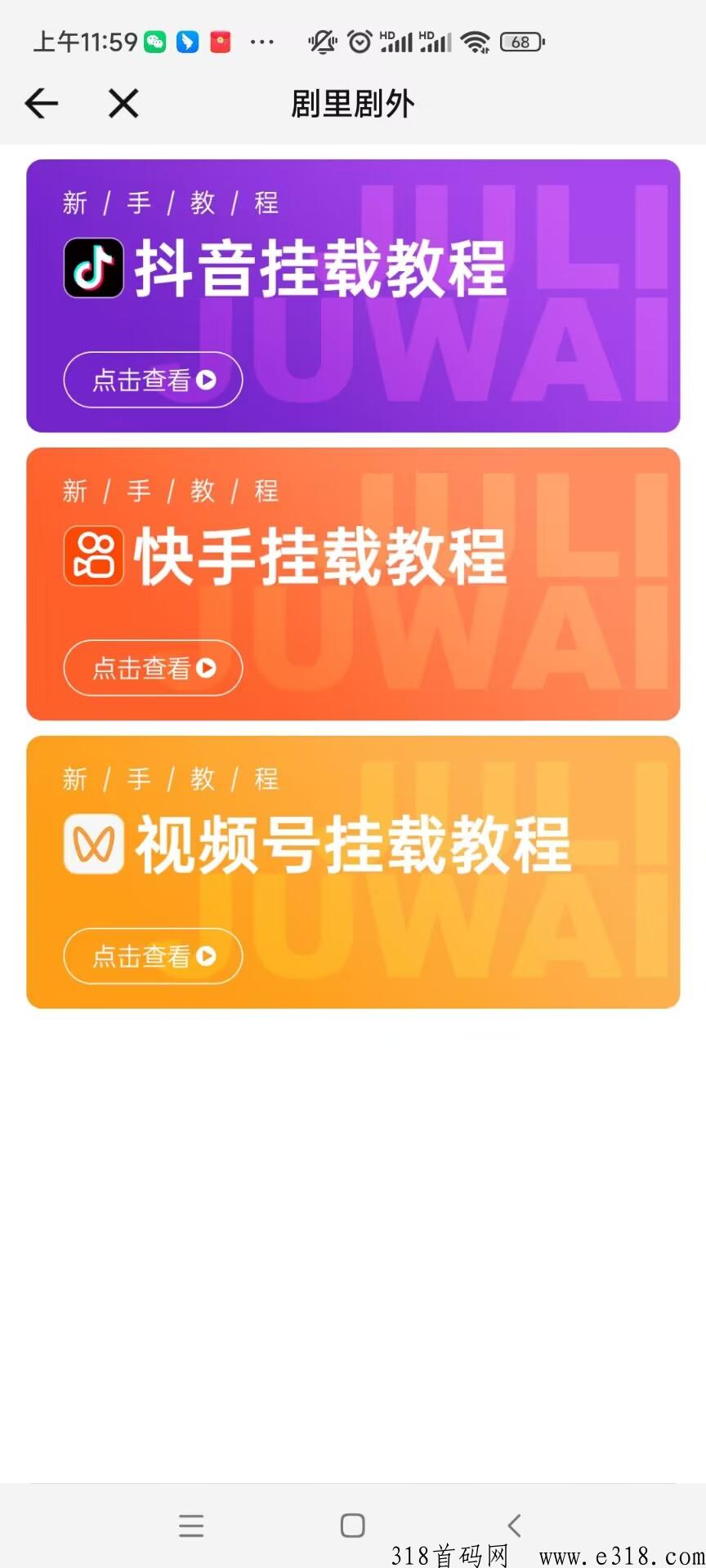This screenshot has width=706, height=1568.
Task: Go to the home screen
Action: [x=352, y=1526]
